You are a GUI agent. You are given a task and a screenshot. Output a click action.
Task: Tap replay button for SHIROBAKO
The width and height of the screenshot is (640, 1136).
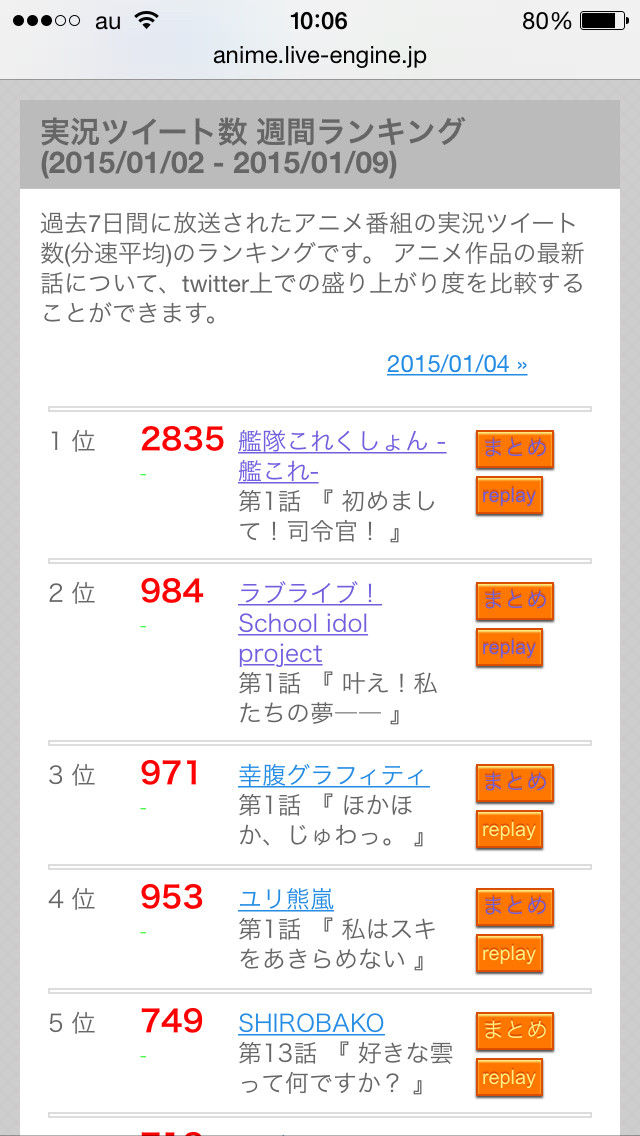[509, 1077]
